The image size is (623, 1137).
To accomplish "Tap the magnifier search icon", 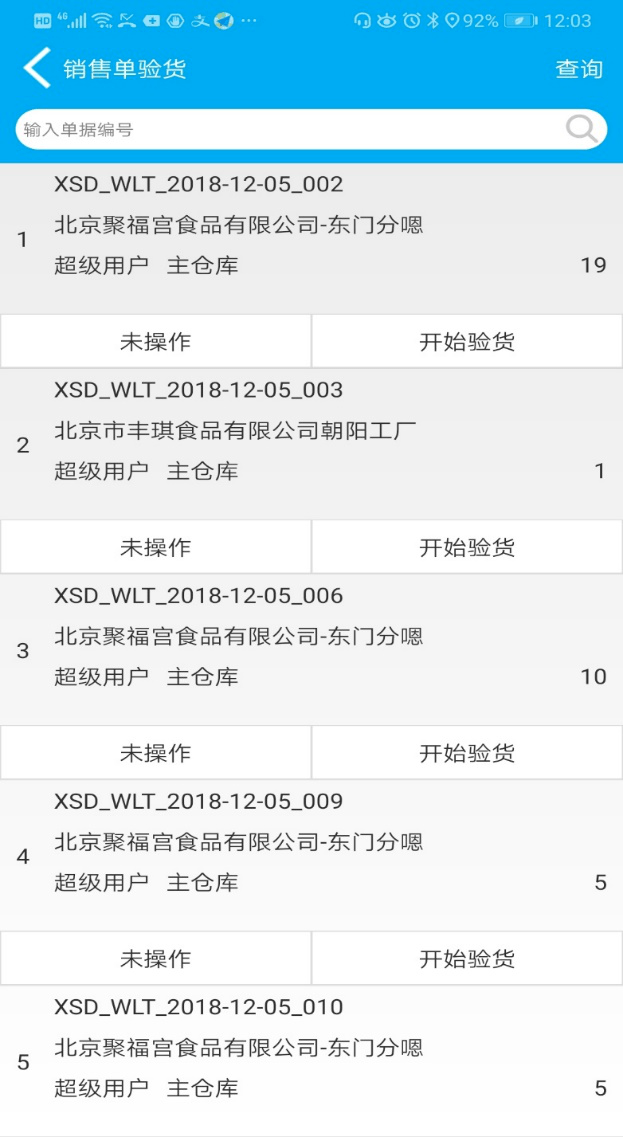I will click(x=581, y=129).
